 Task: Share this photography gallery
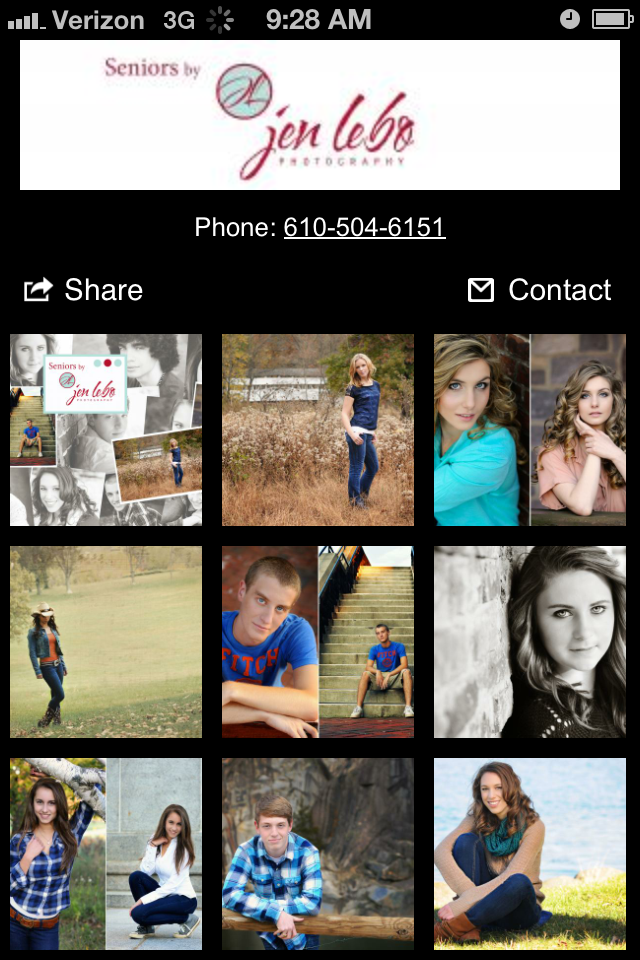pyautogui.click(x=84, y=290)
